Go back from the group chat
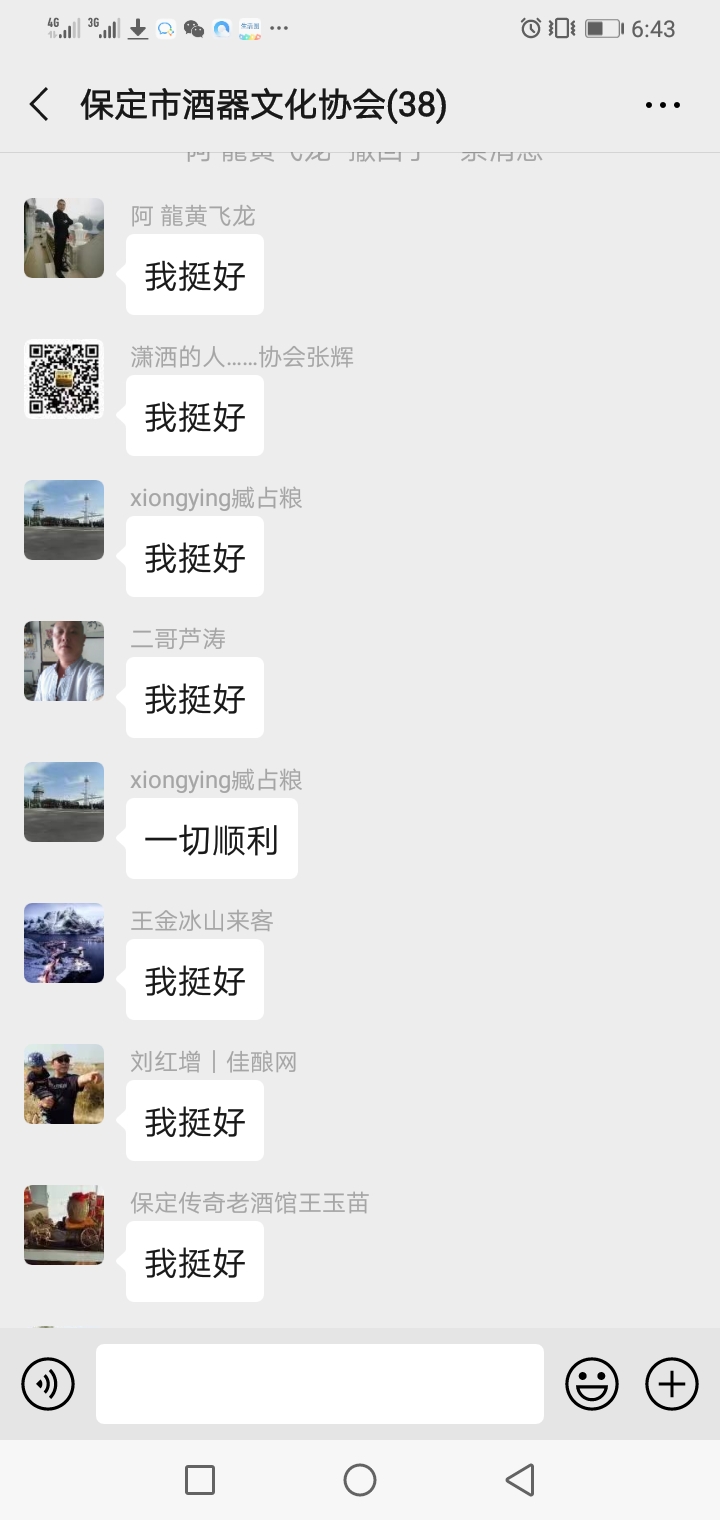 tap(39, 105)
